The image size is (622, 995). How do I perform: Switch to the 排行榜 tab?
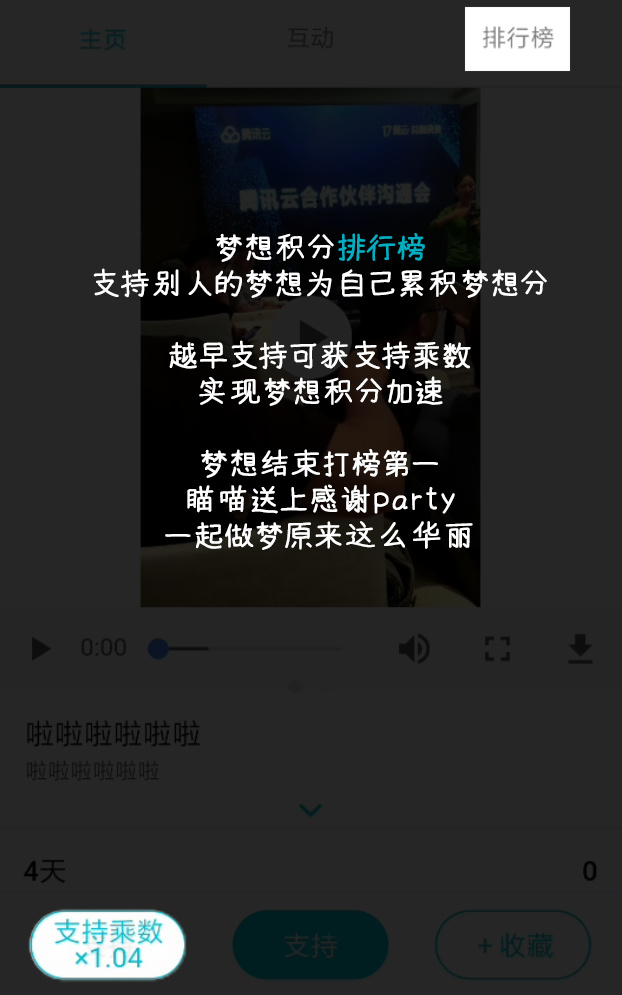click(517, 39)
